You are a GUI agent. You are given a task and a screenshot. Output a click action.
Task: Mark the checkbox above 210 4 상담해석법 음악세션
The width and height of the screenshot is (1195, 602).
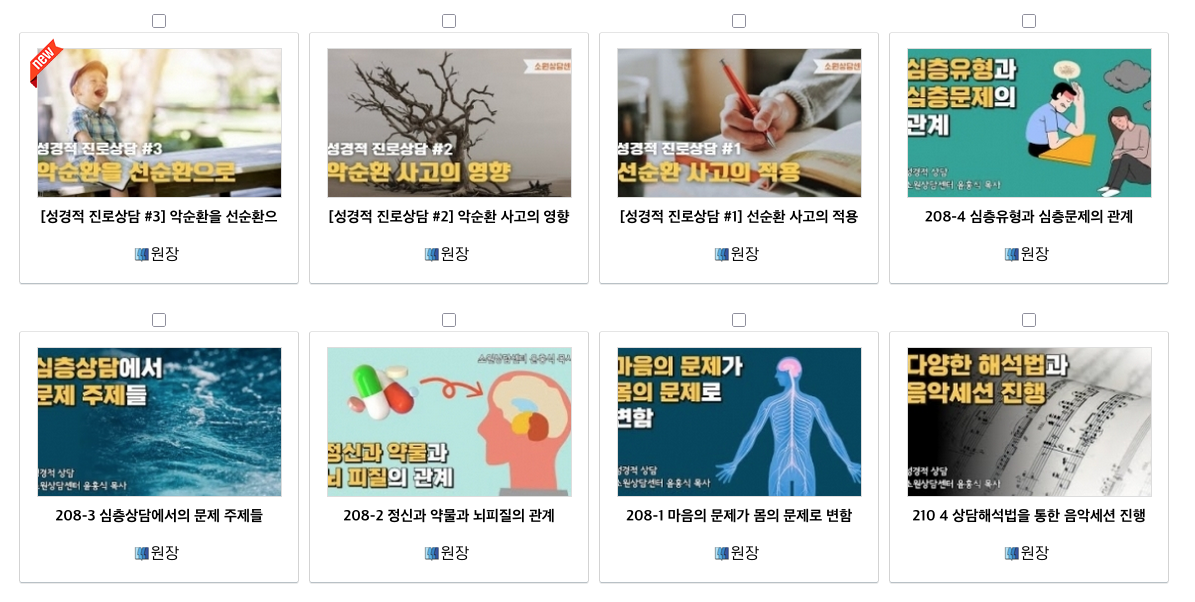click(1029, 320)
